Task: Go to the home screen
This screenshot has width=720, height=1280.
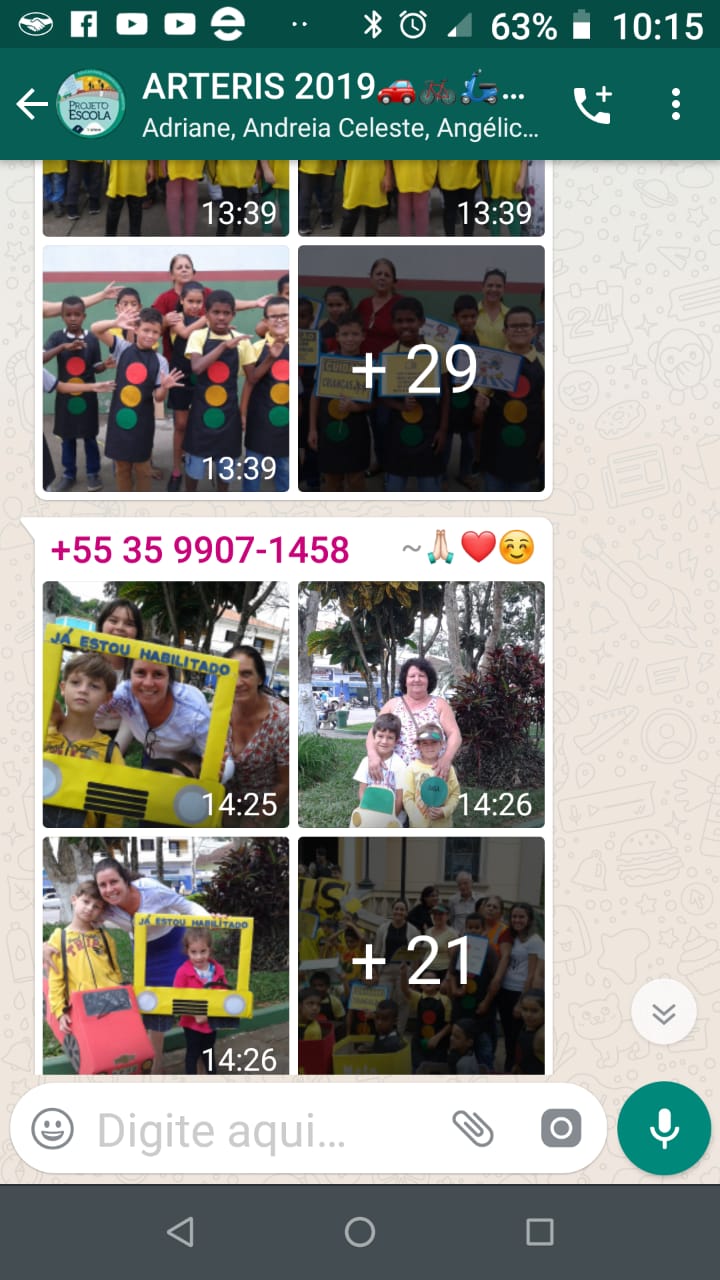Action: click(360, 1232)
